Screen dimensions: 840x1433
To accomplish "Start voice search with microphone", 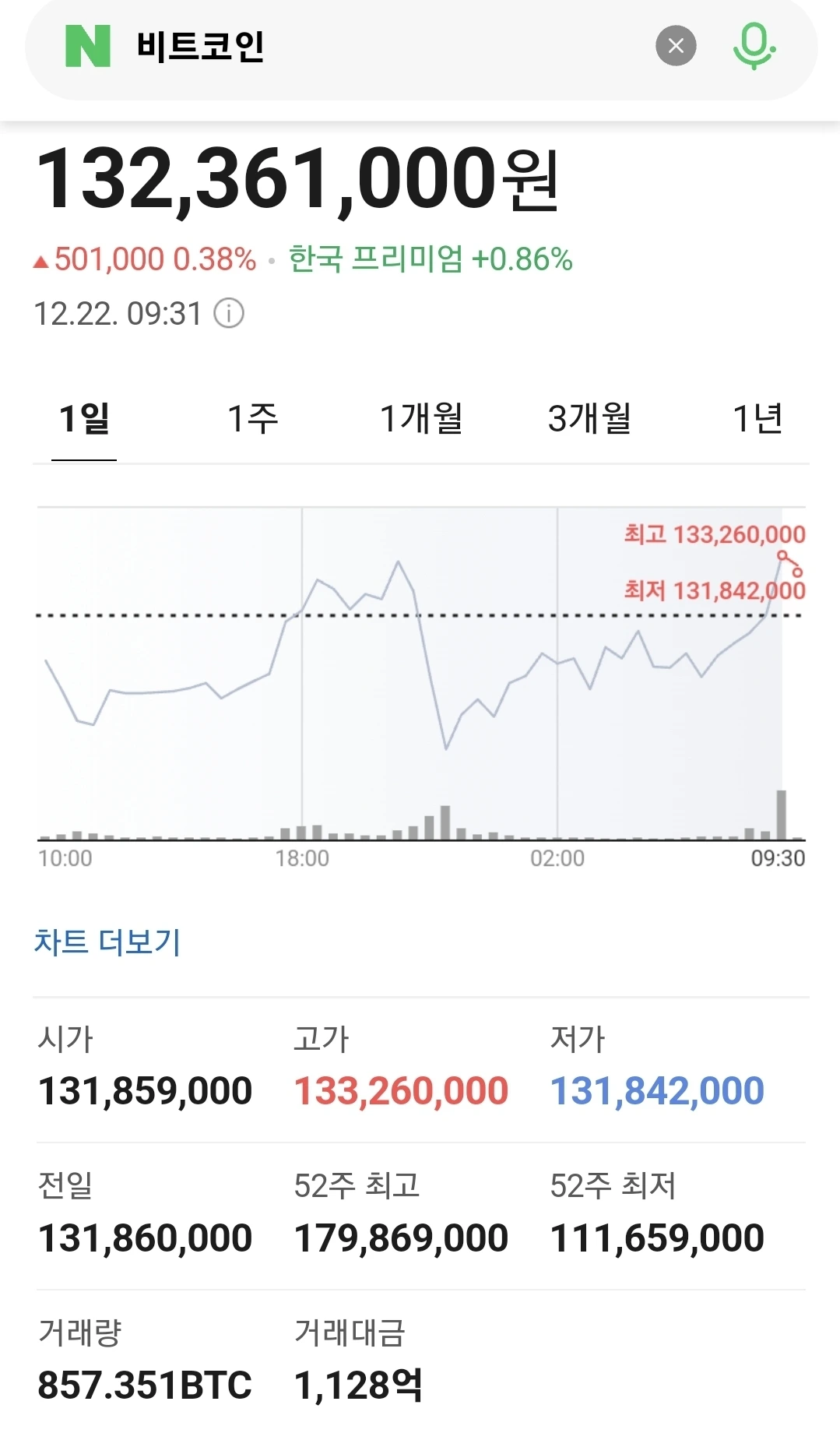I will click(x=754, y=47).
